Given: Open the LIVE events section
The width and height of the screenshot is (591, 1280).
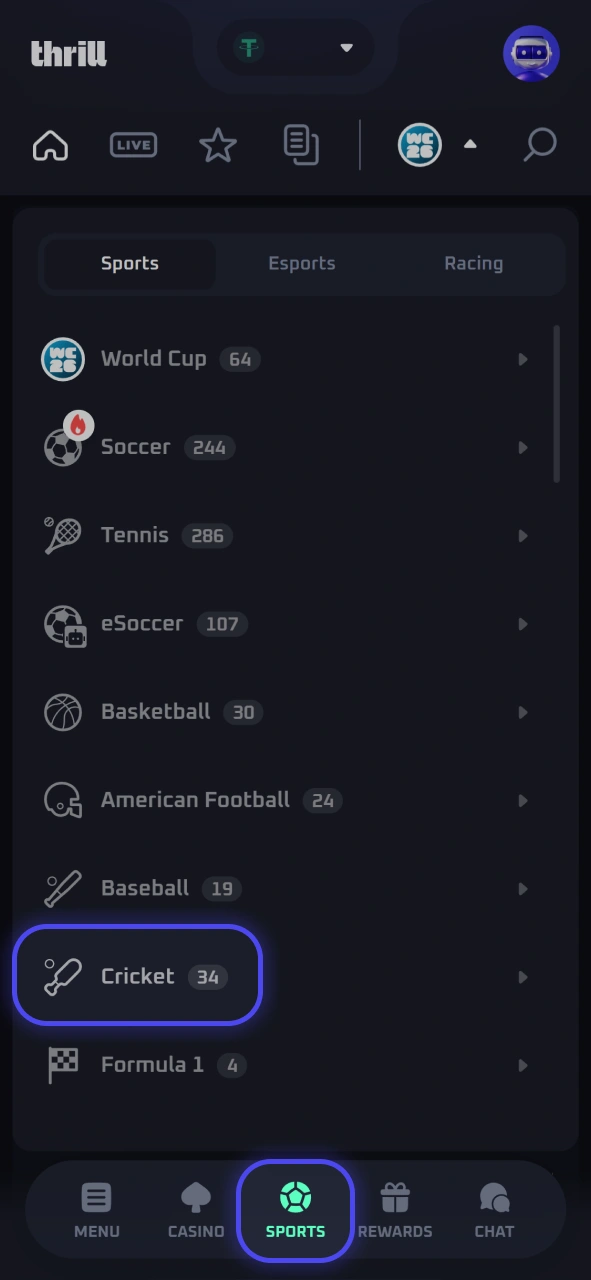Looking at the screenshot, I should coord(133,145).
